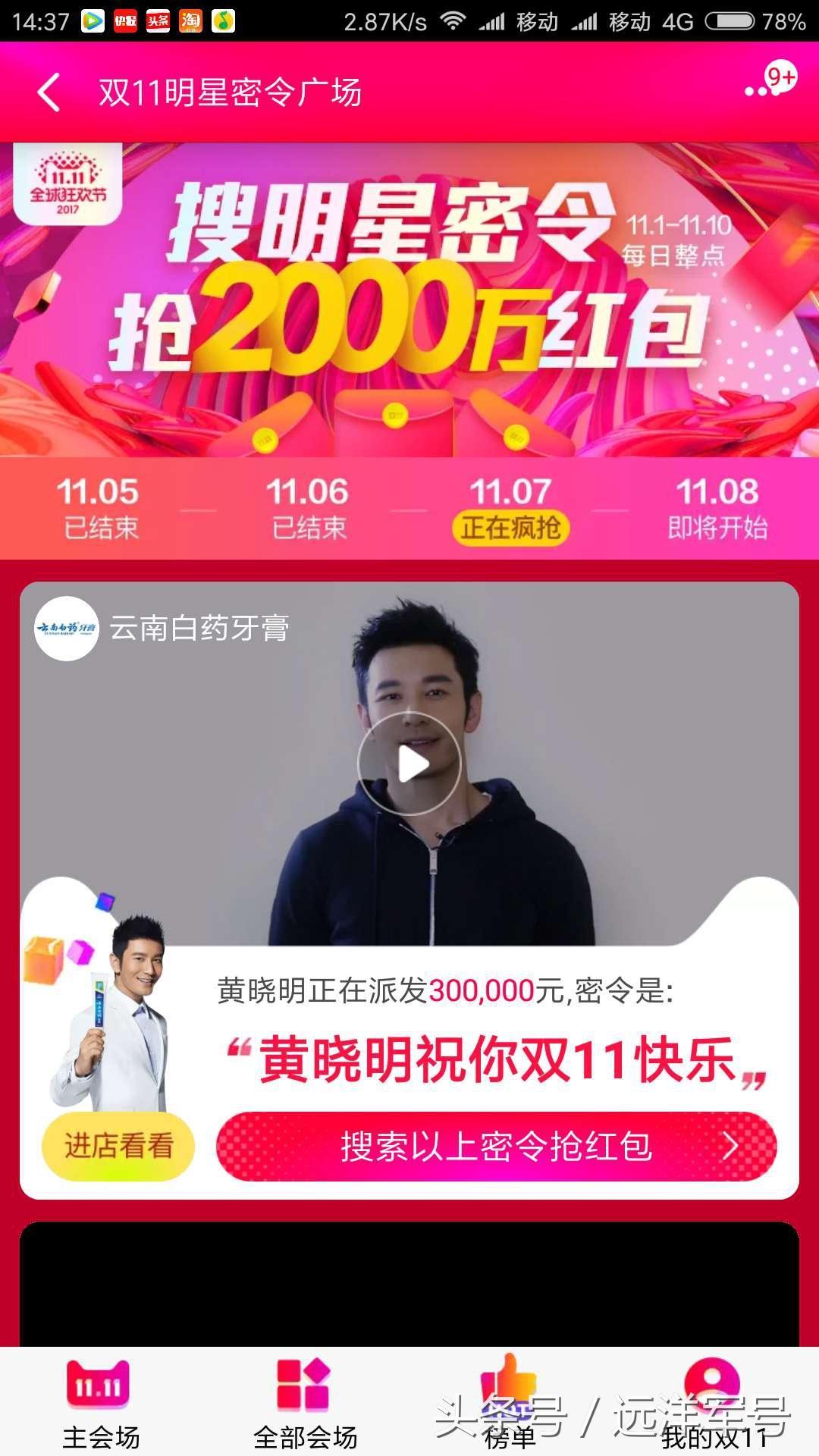Open the more options menu with 9+ badge
The width and height of the screenshot is (819, 1456).
pyautogui.click(x=767, y=85)
